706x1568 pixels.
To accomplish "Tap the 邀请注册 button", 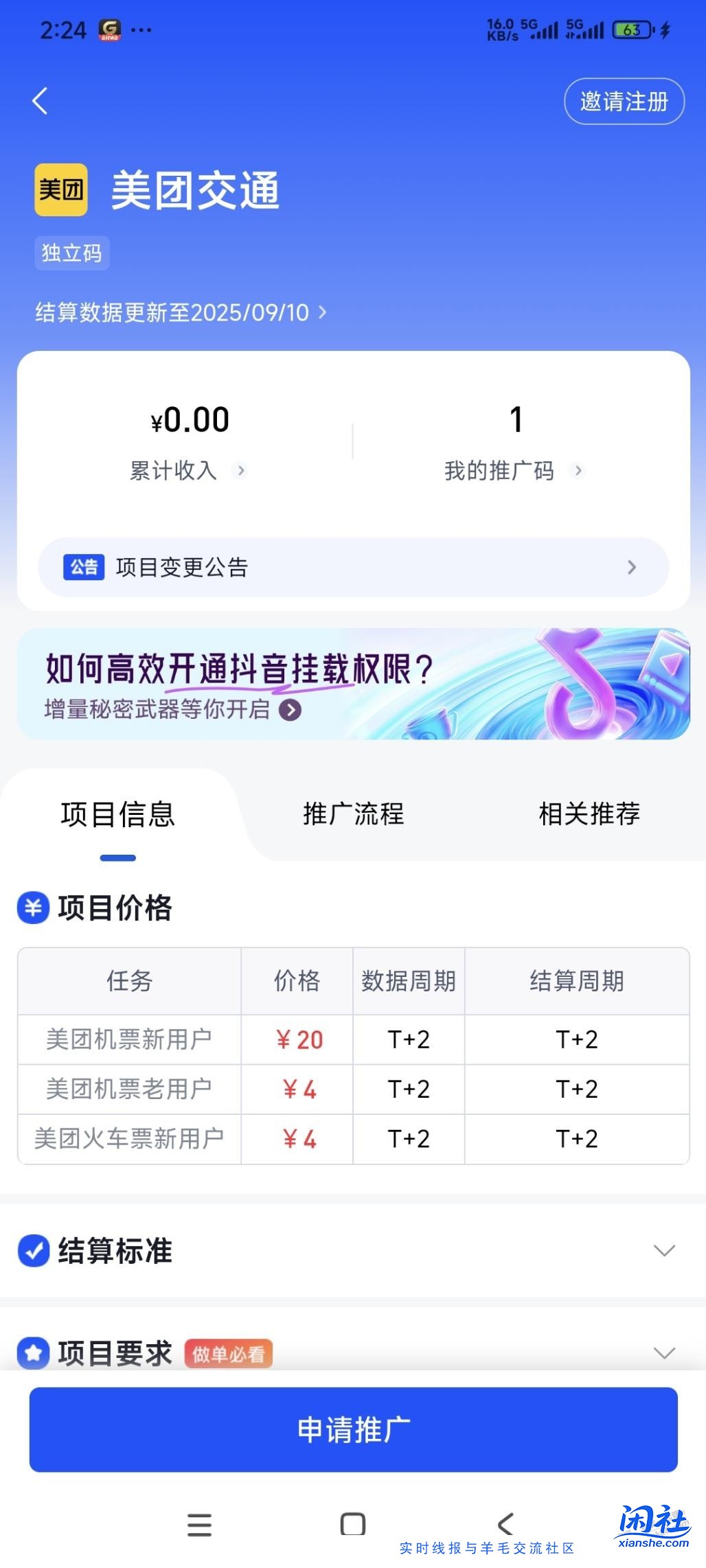I will pos(622,101).
